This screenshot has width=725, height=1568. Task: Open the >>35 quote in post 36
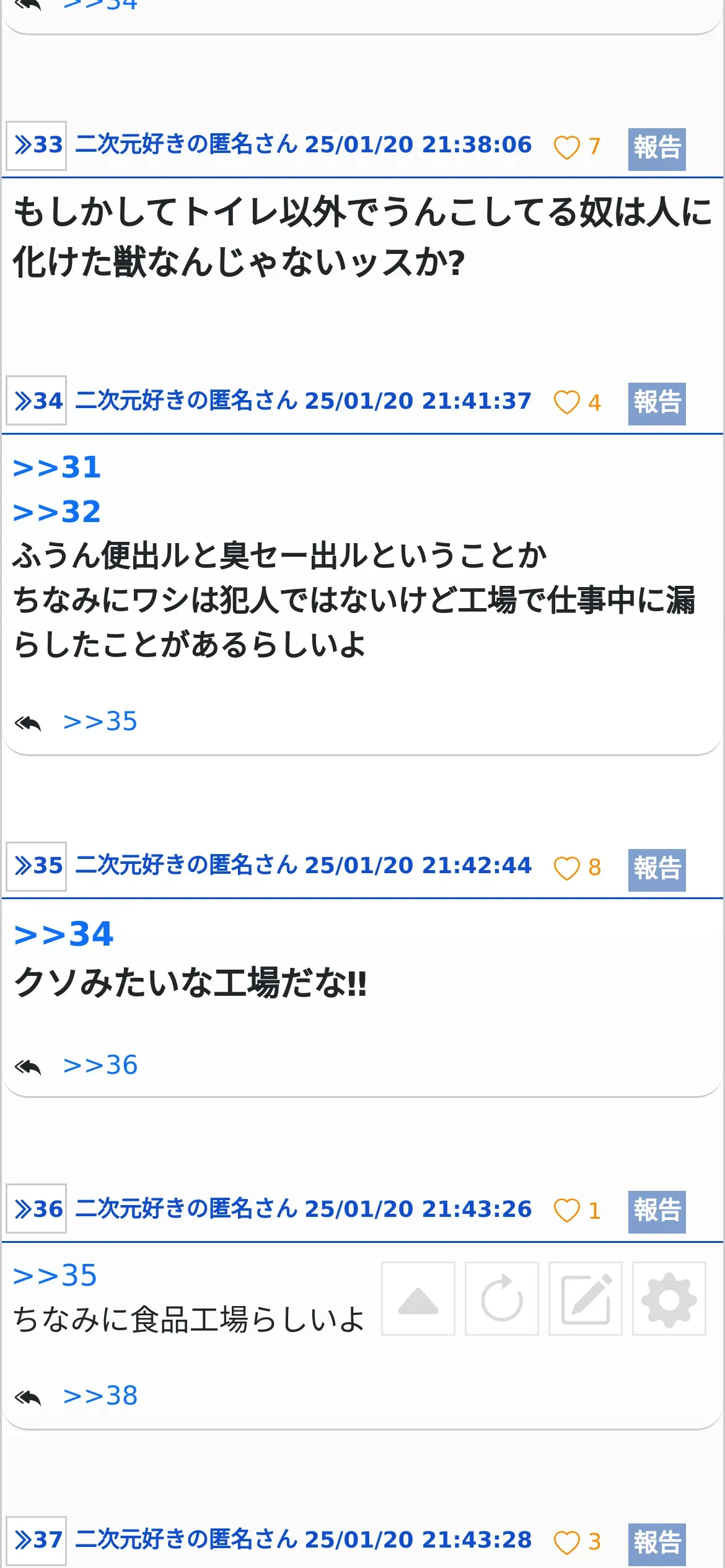click(55, 1276)
